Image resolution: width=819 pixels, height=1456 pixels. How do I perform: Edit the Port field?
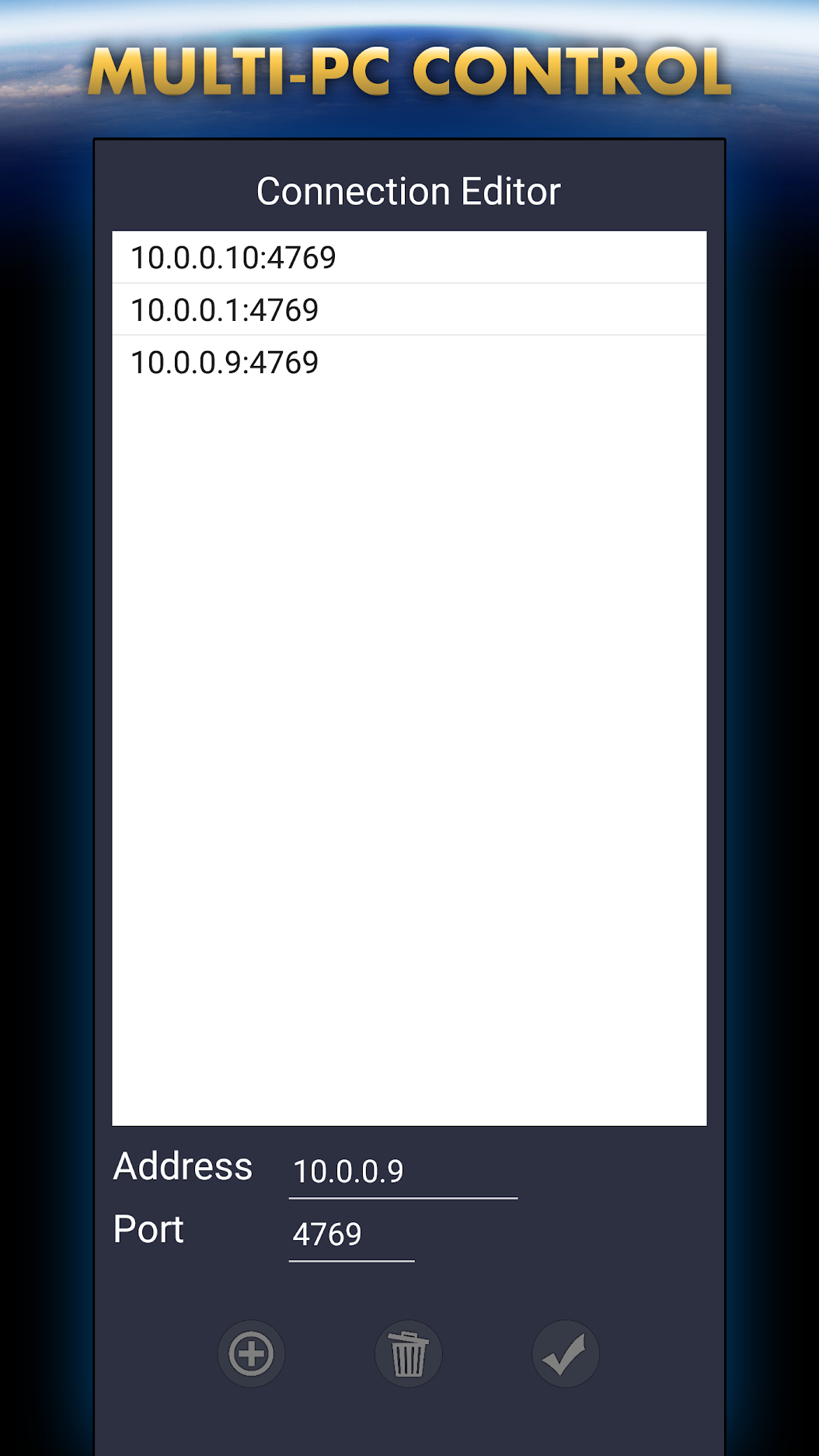[x=351, y=1234]
